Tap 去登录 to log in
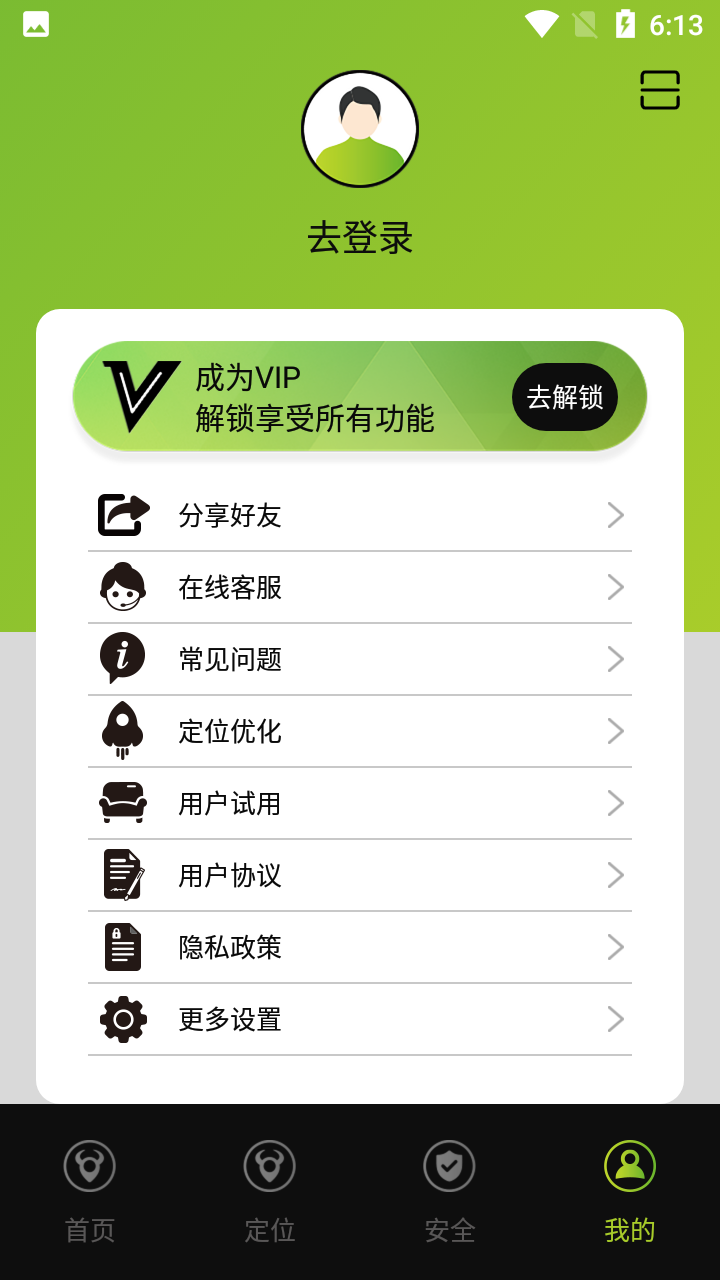 coord(360,238)
